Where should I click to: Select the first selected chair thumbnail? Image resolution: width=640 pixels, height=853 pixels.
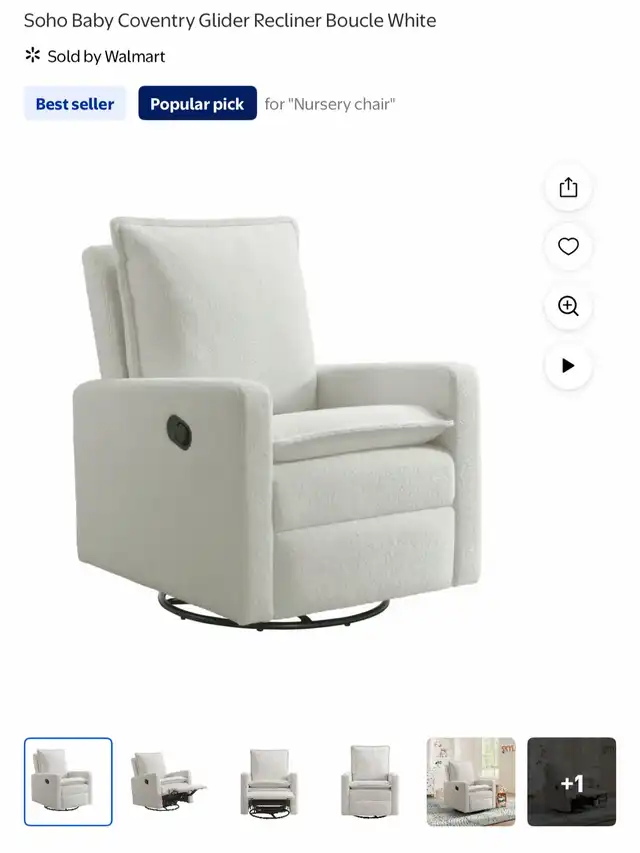click(68, 782)
